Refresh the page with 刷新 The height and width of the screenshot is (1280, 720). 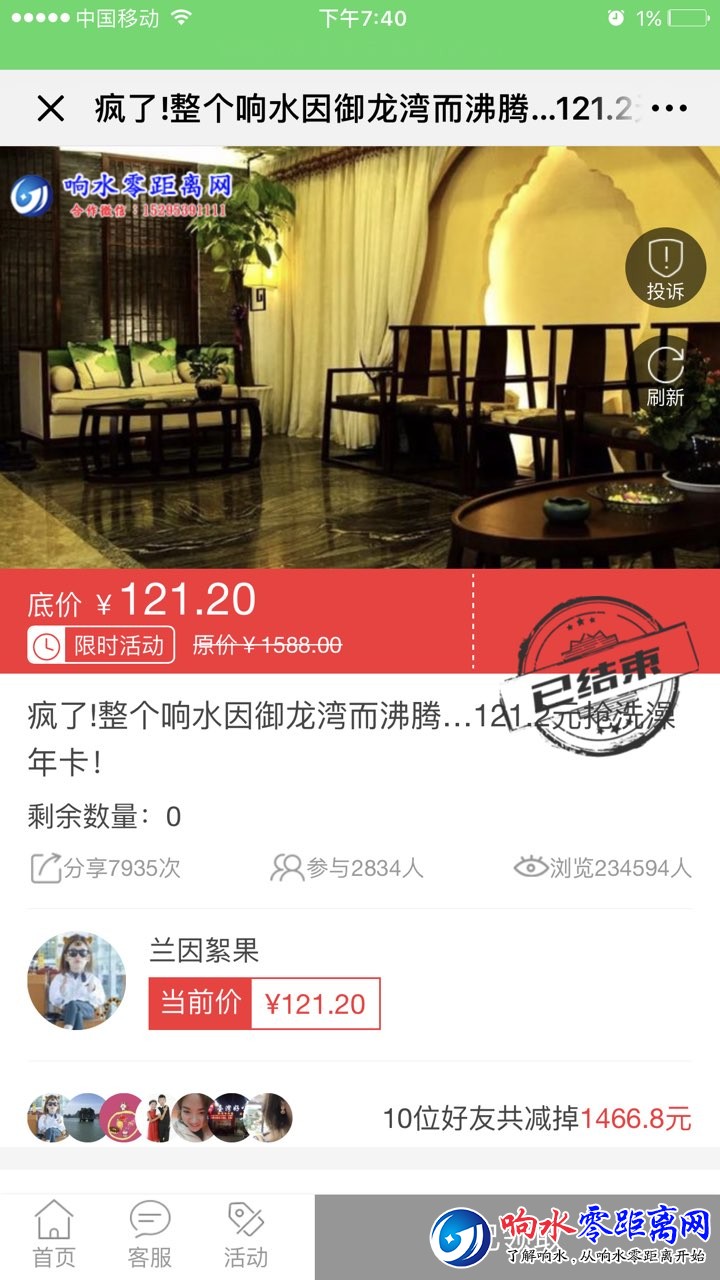coord(665,375)
